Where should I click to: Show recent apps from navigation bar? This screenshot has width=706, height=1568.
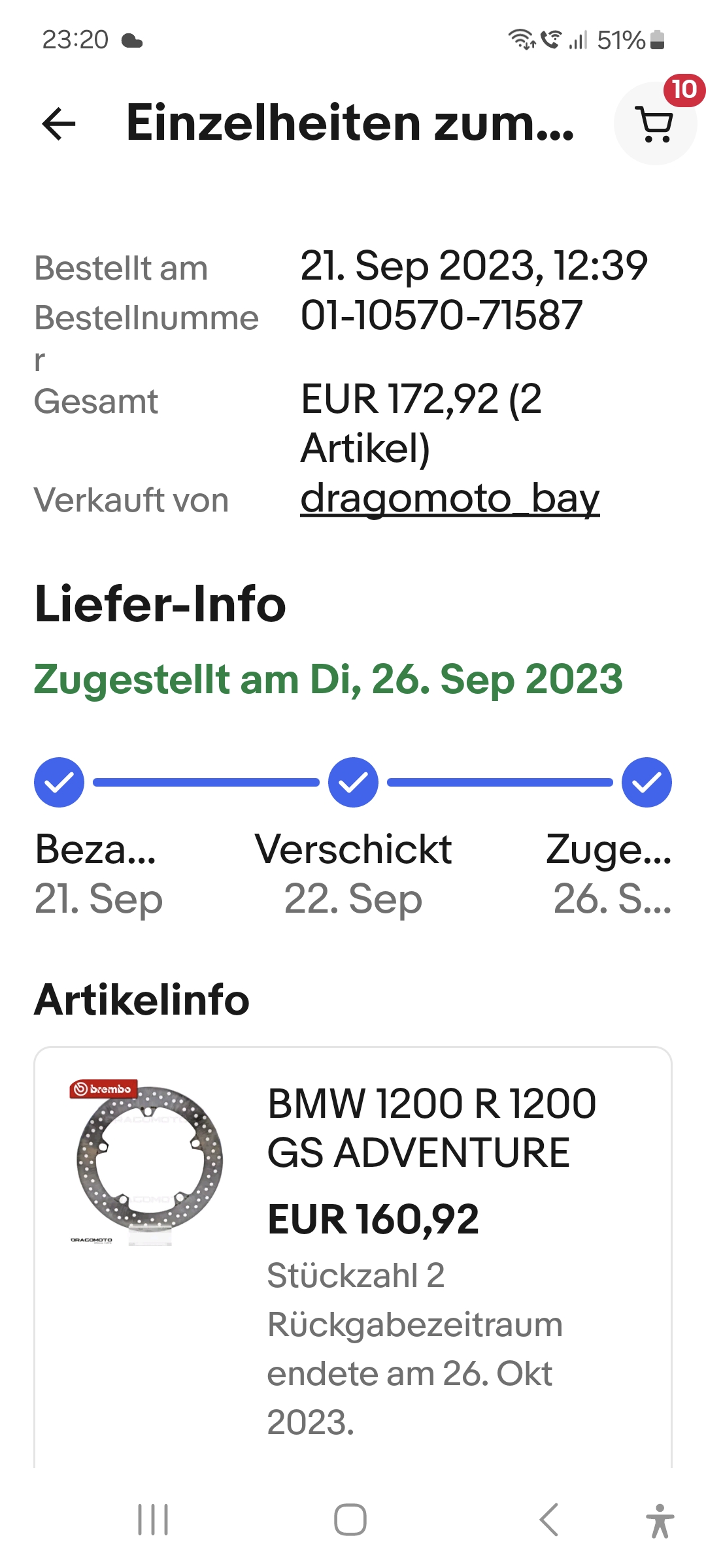pyautogui.click(x=153, y=1520)
